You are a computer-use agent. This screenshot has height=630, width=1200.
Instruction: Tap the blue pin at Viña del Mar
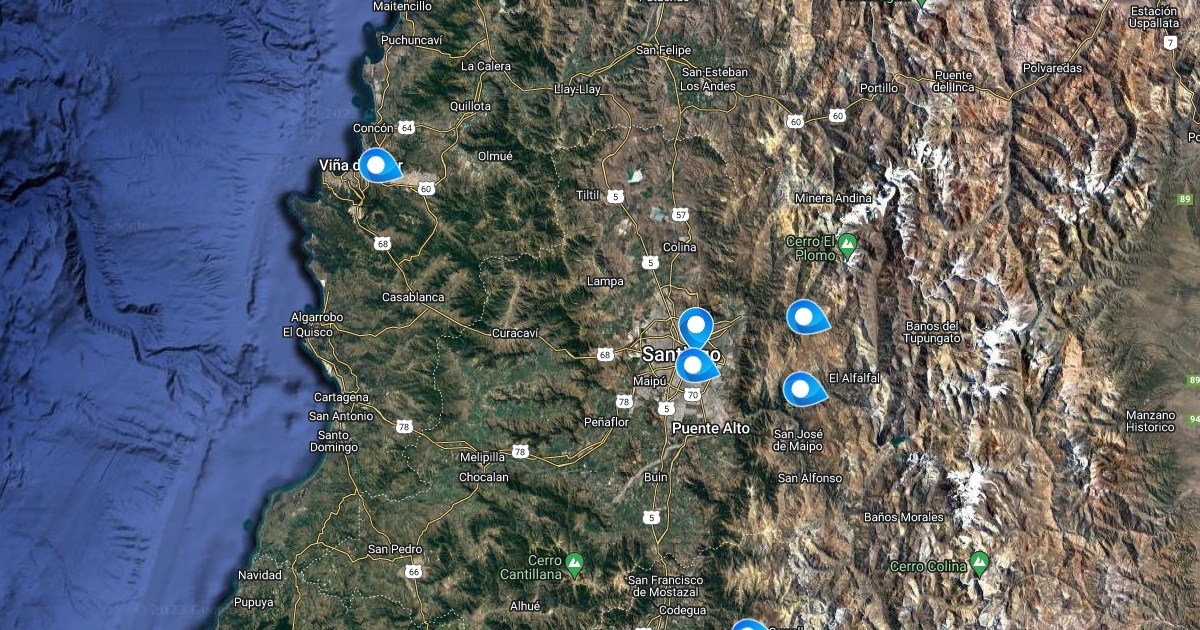(377, 165)
